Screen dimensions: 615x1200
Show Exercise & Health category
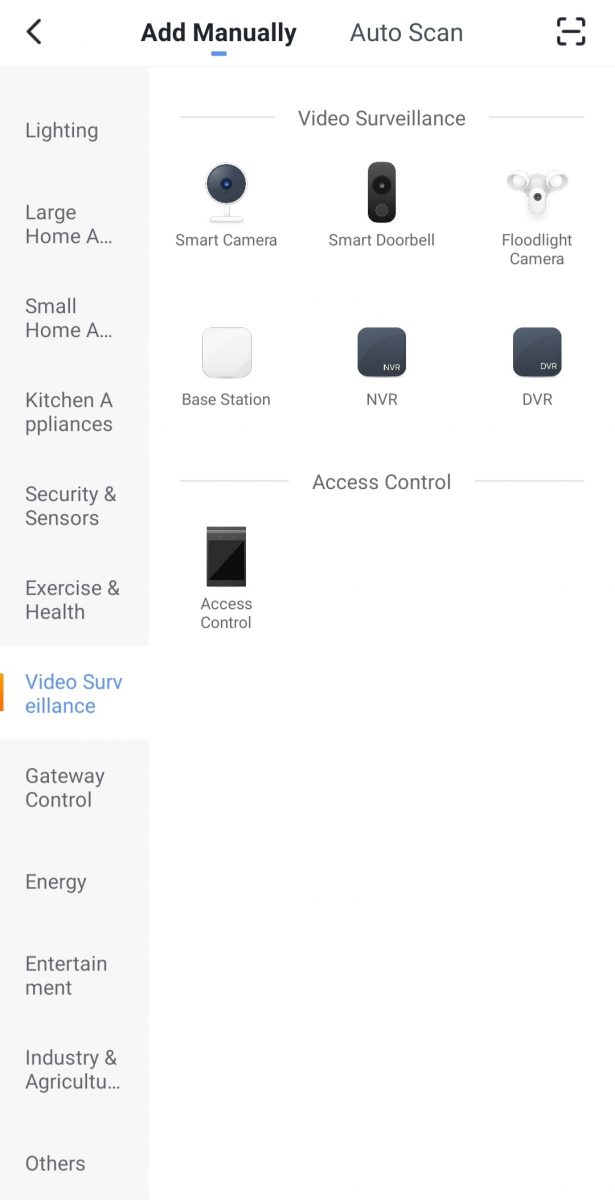pos(74,601)
